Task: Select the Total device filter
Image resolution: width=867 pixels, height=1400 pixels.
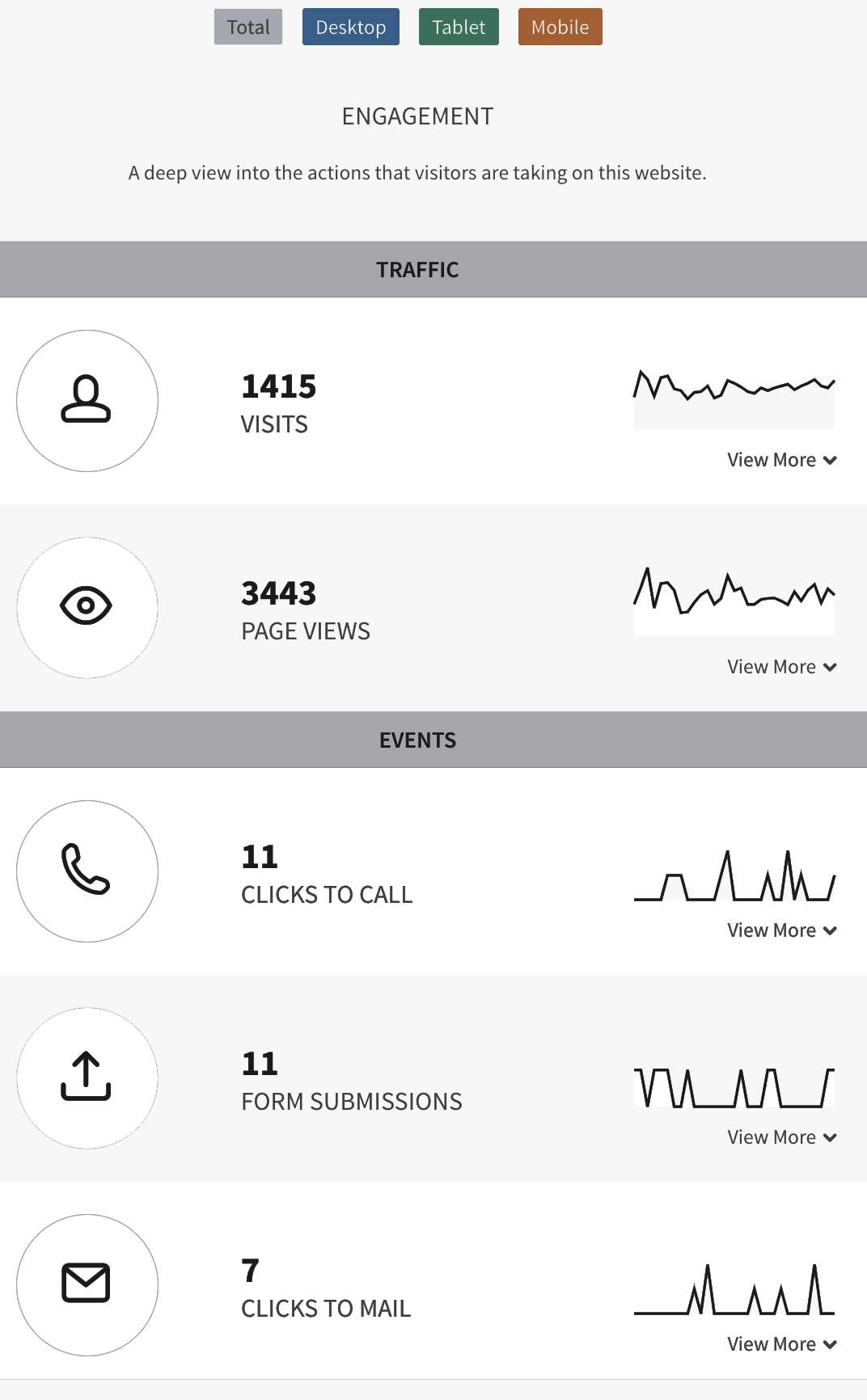Action: [248, 27]
